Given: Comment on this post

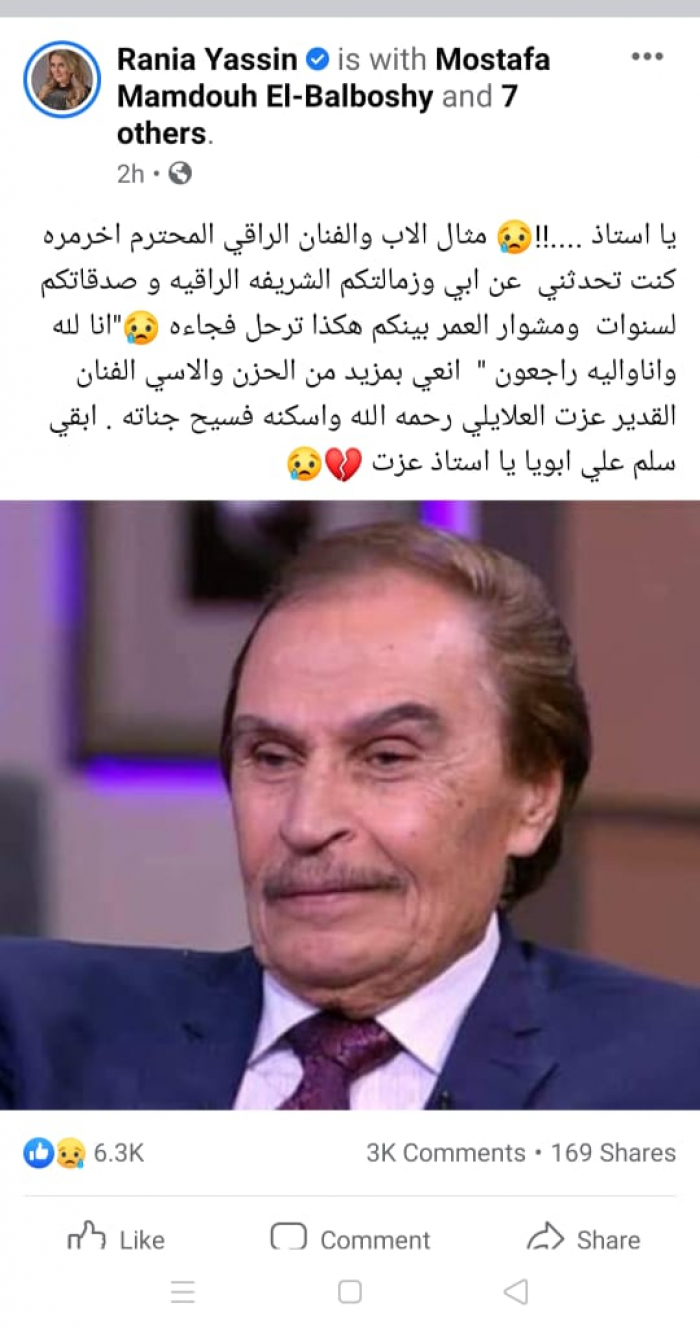Looking at the screenshot, I should [350, 1239].
